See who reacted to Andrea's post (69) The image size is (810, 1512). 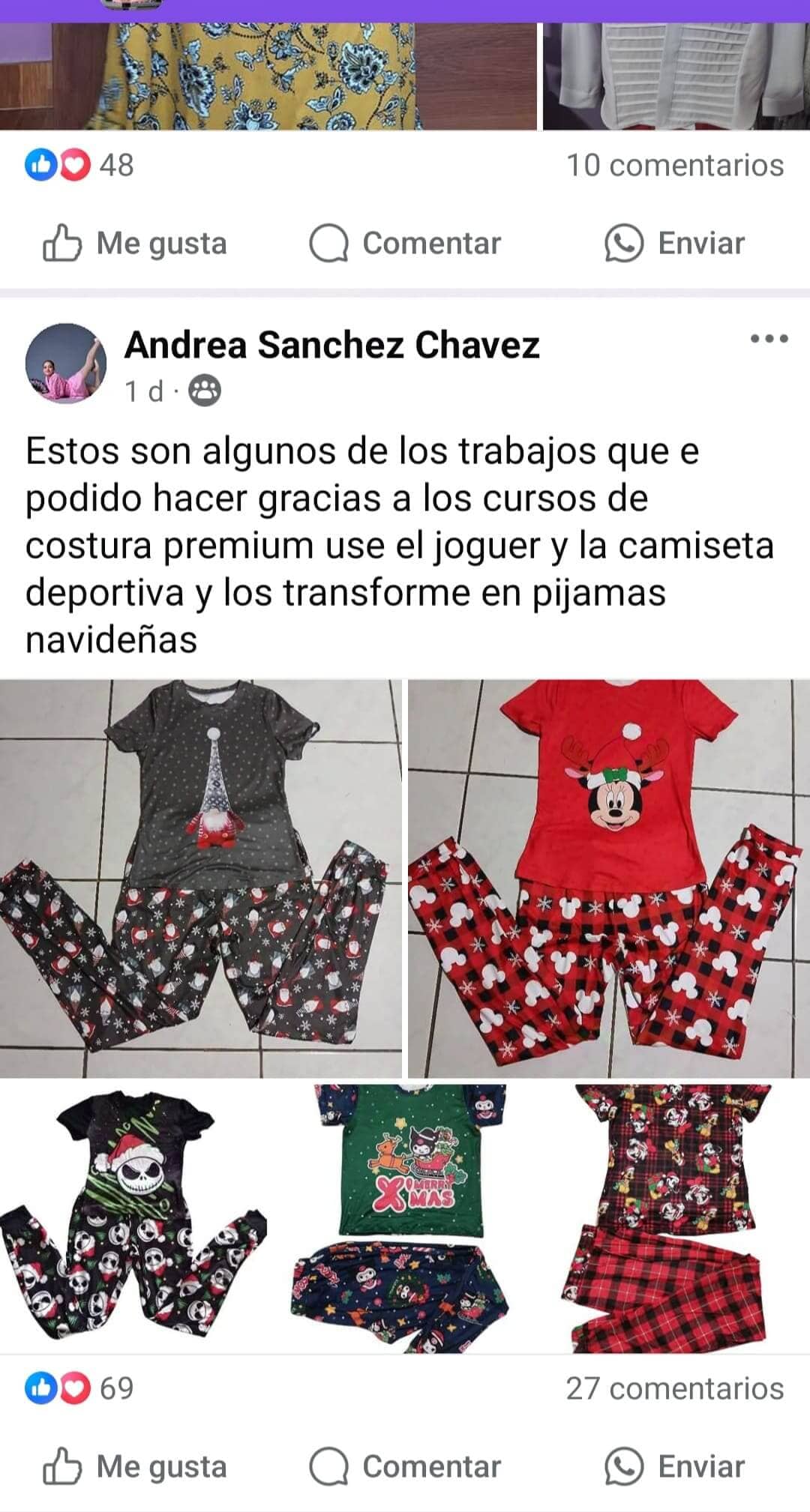[x=79, y=1389]
